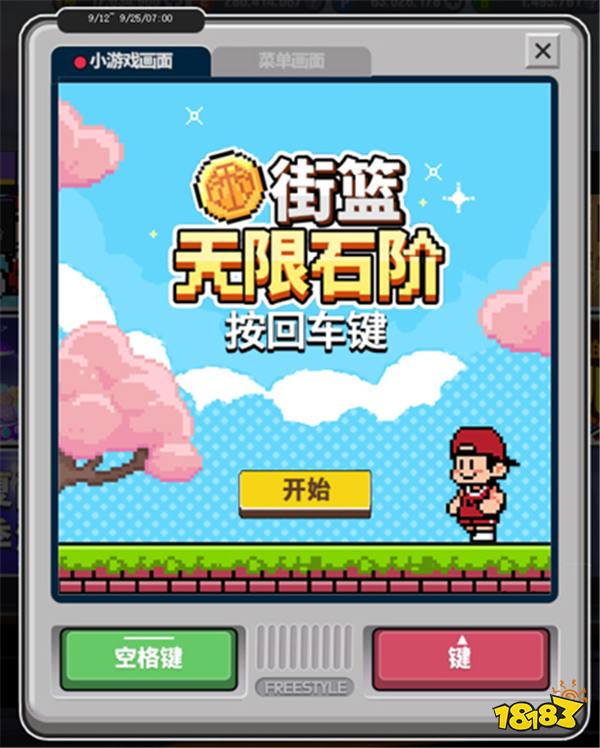Switch to the 菜单画面 tab
Viewport: 600px width, 748px height.
pos(291,61)
